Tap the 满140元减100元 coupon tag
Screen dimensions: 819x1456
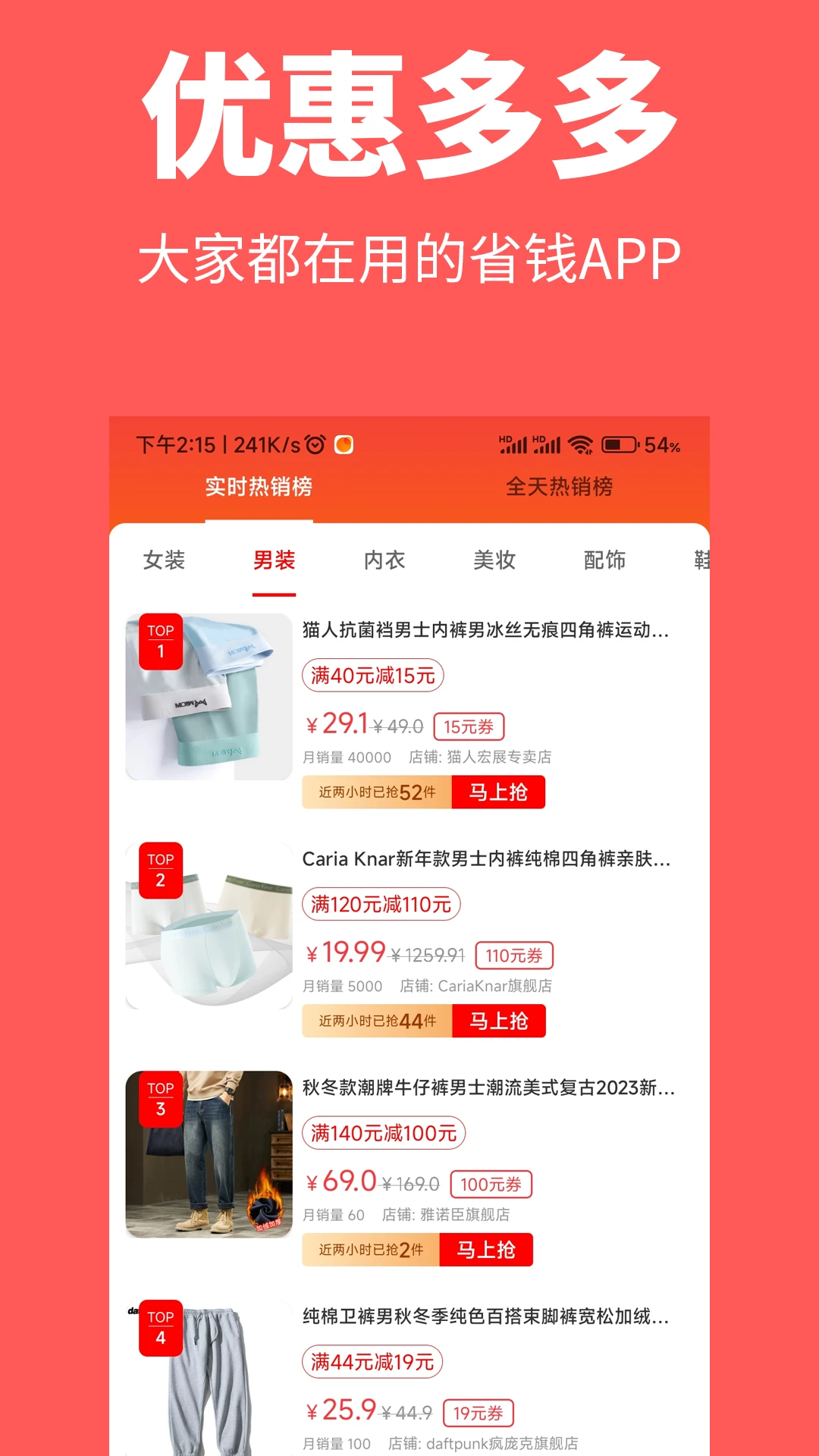383,1133
